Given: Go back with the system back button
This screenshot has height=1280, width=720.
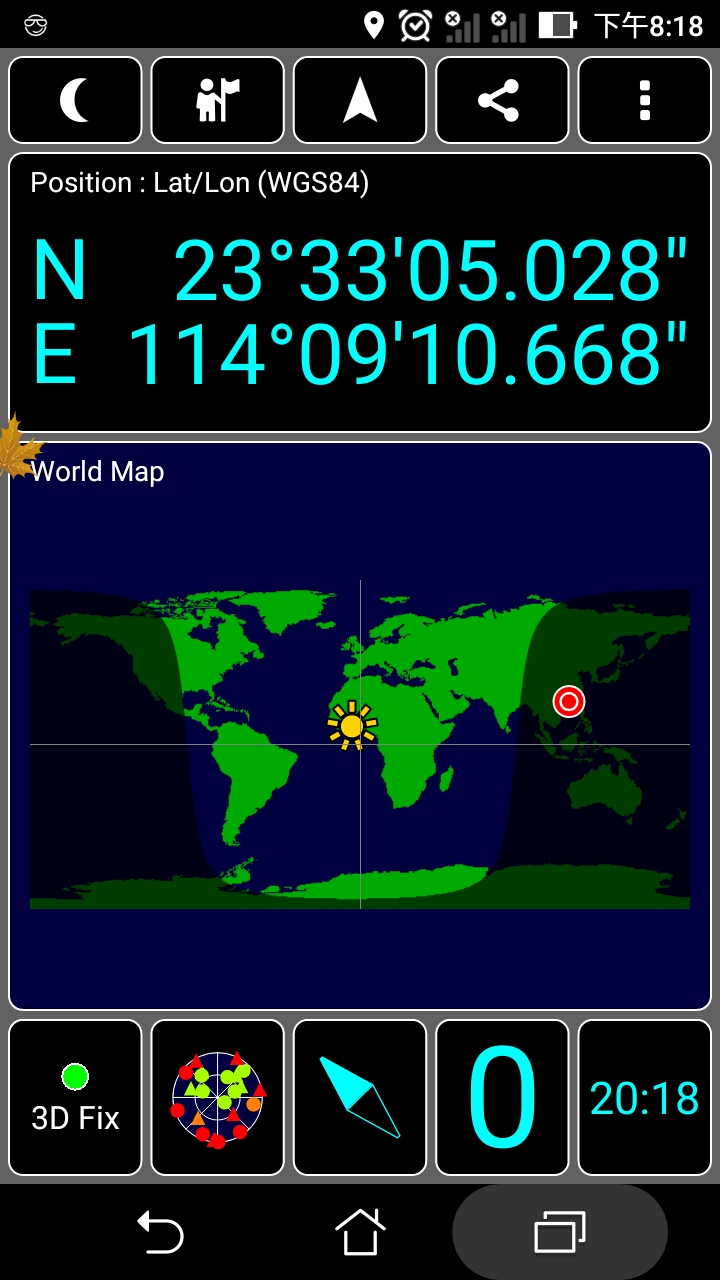Looking at the screenshot, I should tap(160, 1231).
